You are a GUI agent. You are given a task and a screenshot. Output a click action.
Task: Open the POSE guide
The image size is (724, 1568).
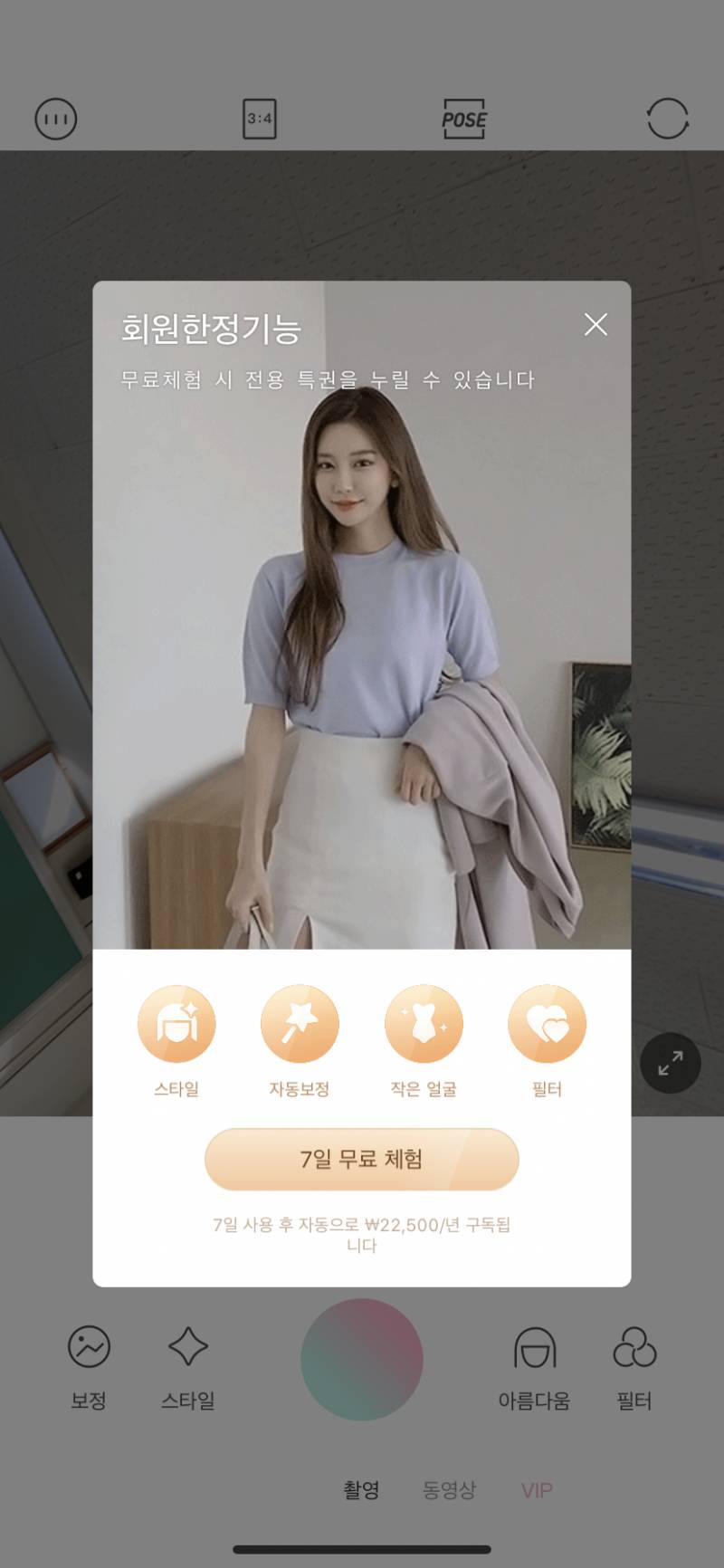464,119
